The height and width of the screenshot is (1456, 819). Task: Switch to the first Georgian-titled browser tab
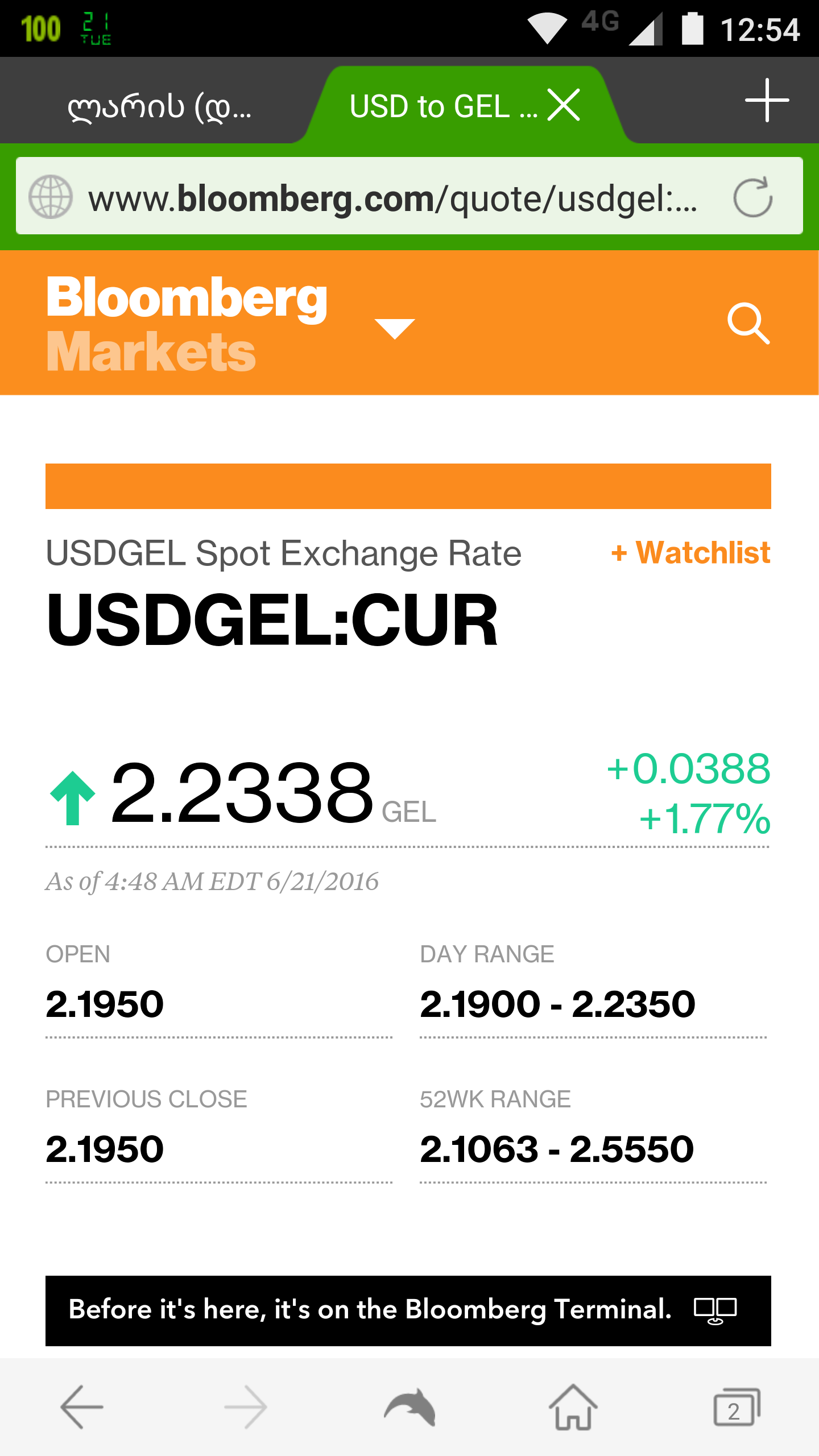point(159,106)
